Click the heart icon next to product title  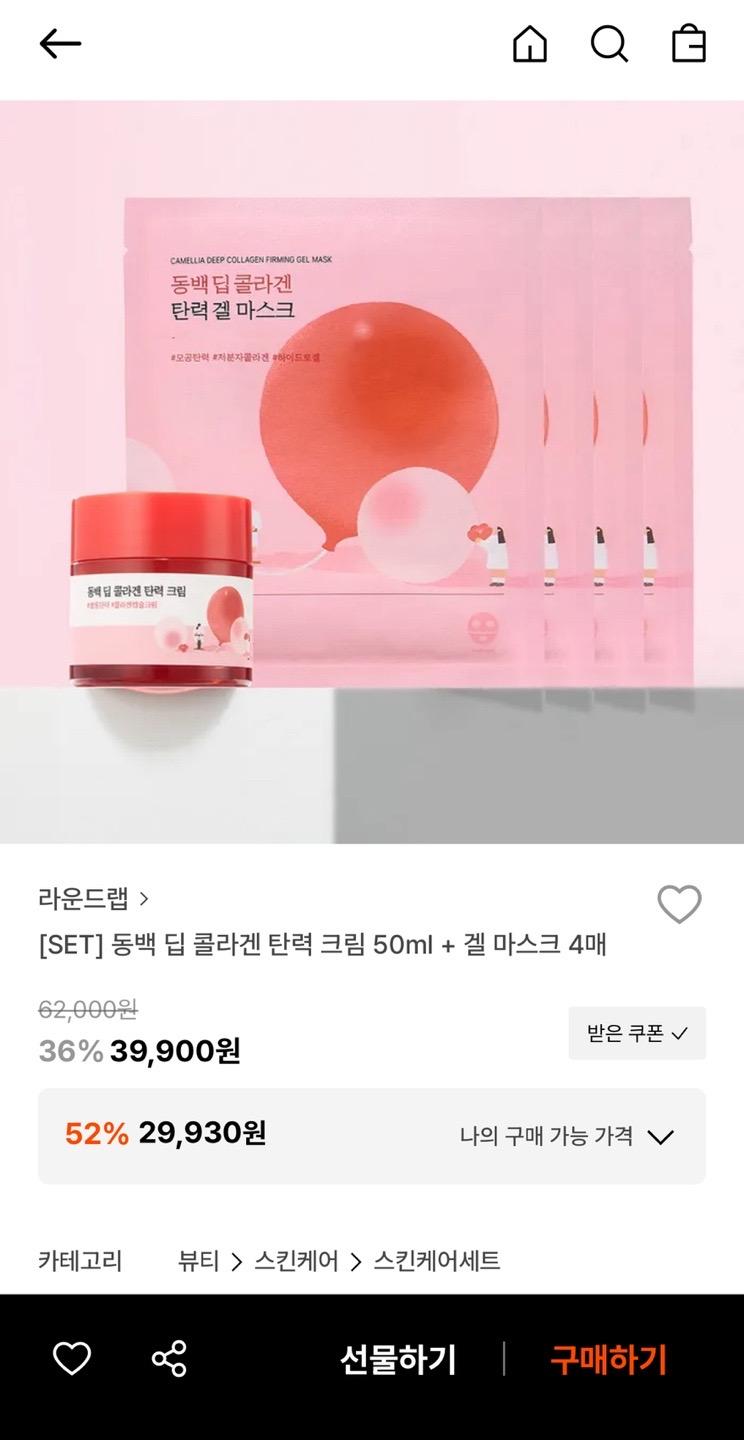click(x=679, y=903)
